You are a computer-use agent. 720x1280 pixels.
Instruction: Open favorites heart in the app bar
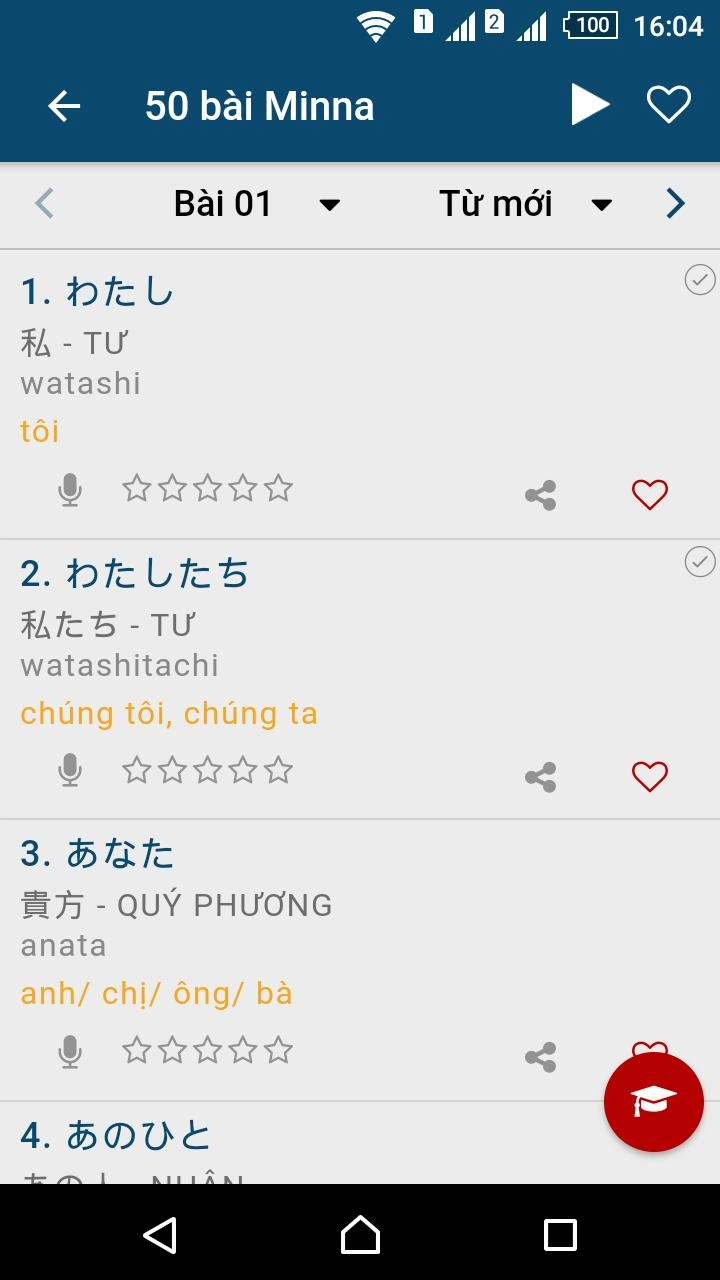[669, 105]
